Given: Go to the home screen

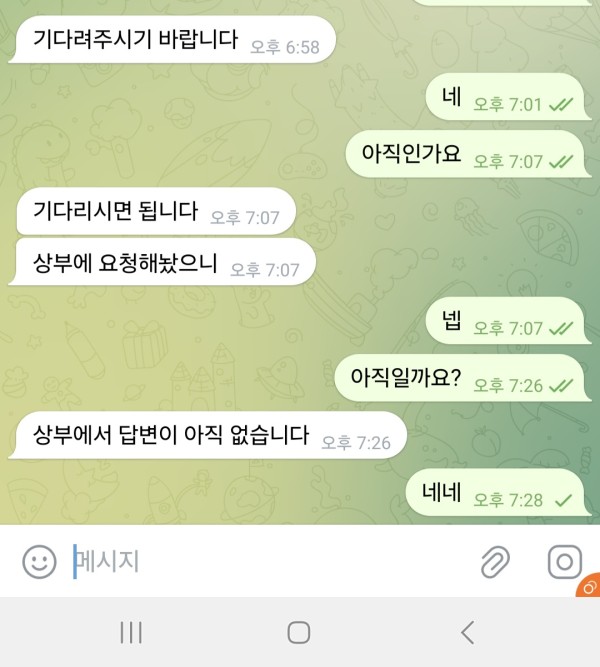Looking at the screenshot, I should pyautogui.click(x=298, y=632).
